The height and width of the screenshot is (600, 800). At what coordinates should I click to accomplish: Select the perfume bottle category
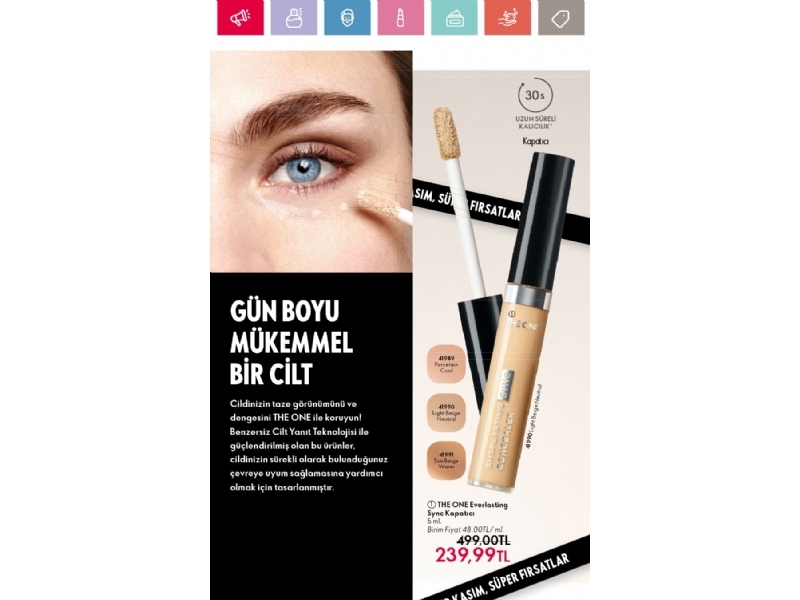(x=294, y=18)
